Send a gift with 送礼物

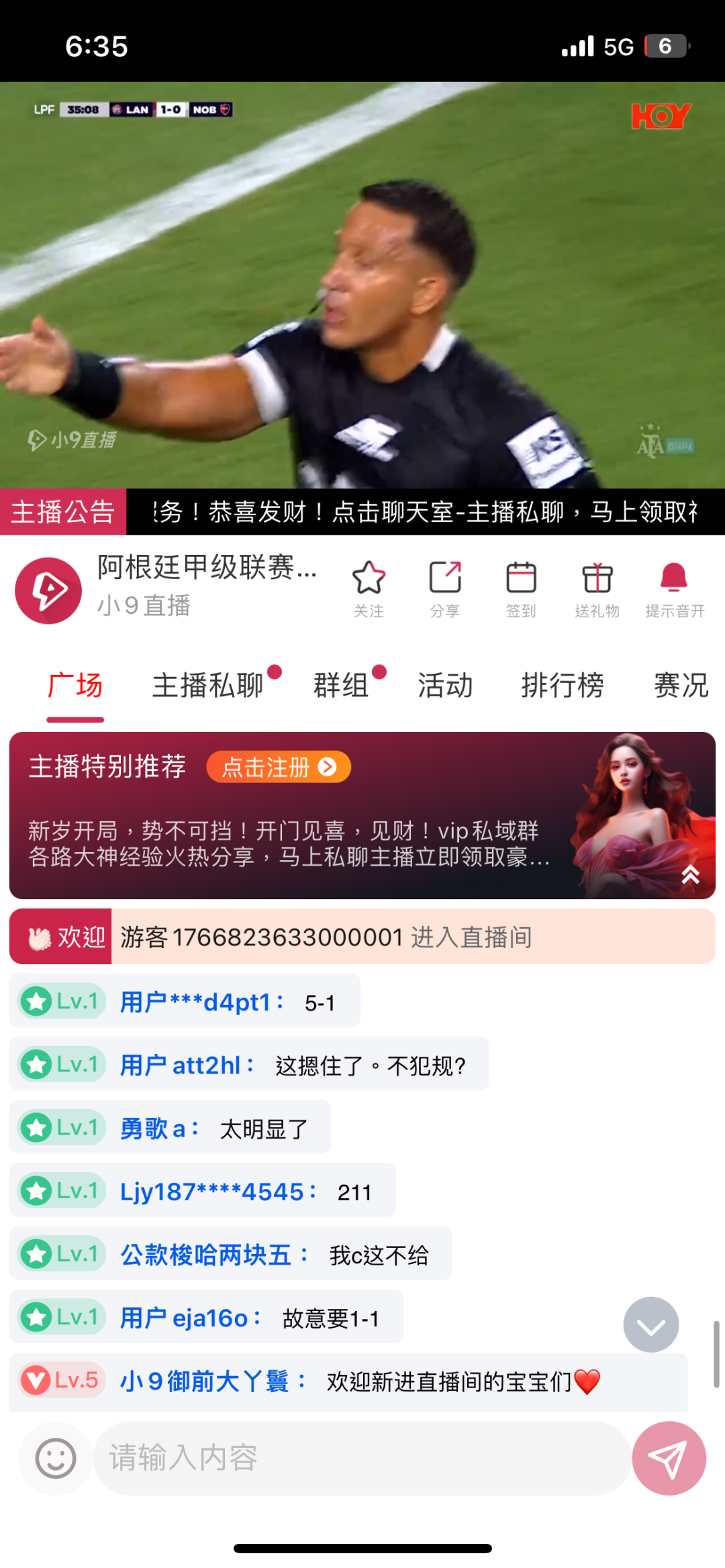pyautogui.click(x=597, y=588)
